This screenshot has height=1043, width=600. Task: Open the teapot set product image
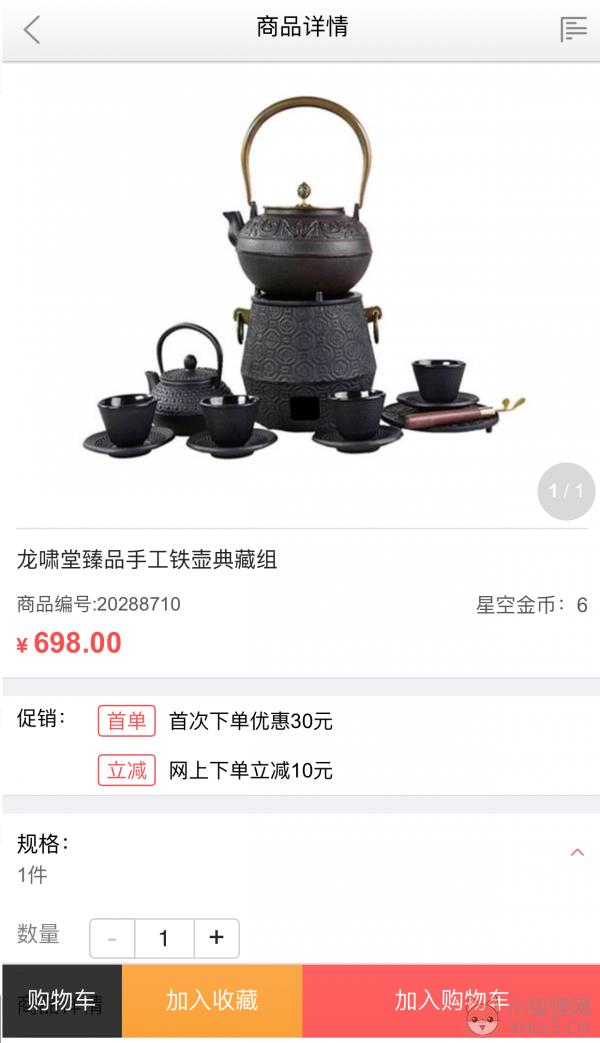304,278
